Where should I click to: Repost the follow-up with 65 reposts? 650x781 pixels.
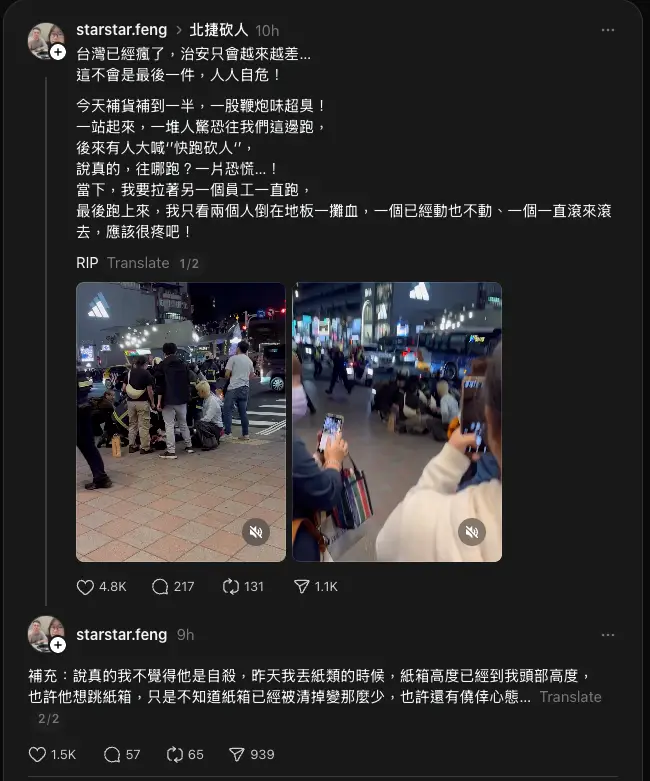175,755
